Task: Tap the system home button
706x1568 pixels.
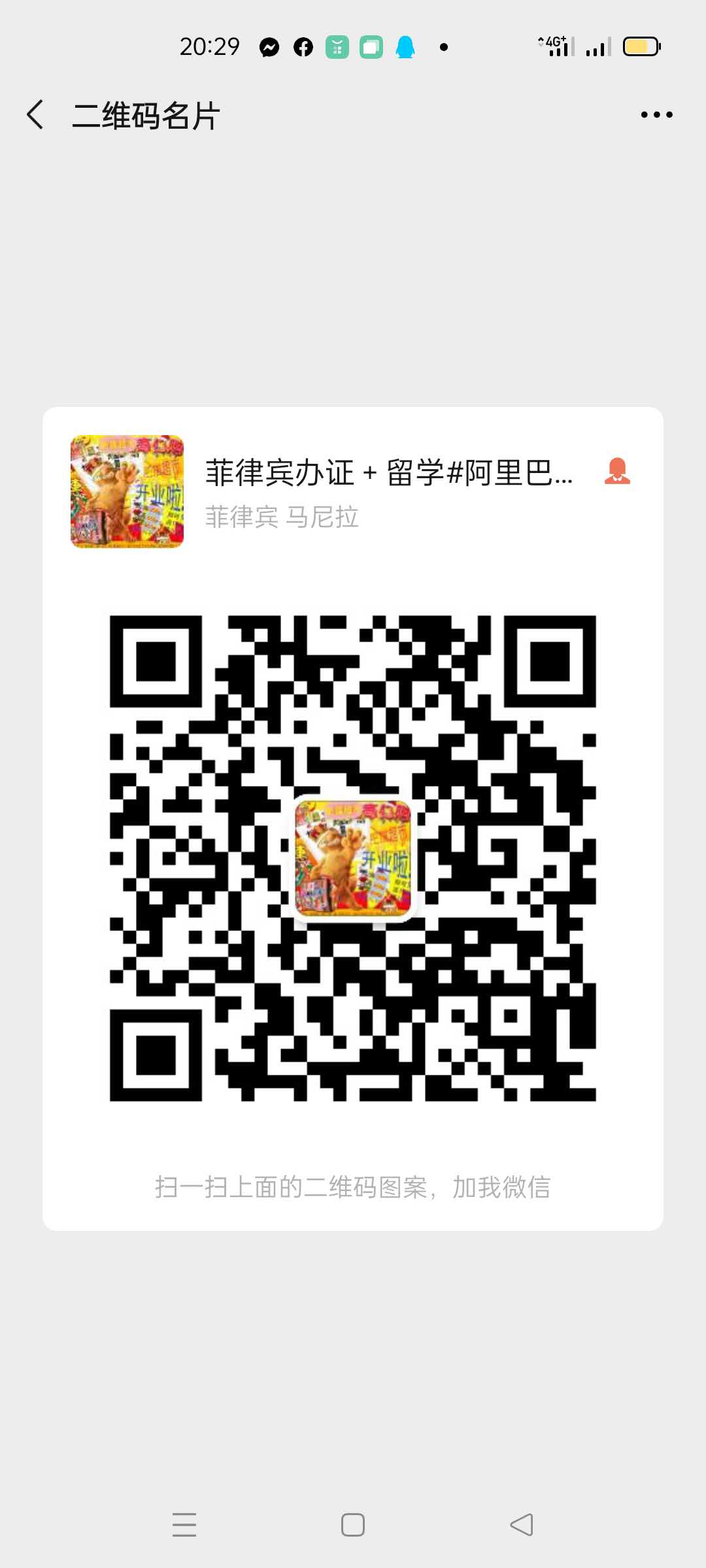Action: click(x=353, y=1525)
